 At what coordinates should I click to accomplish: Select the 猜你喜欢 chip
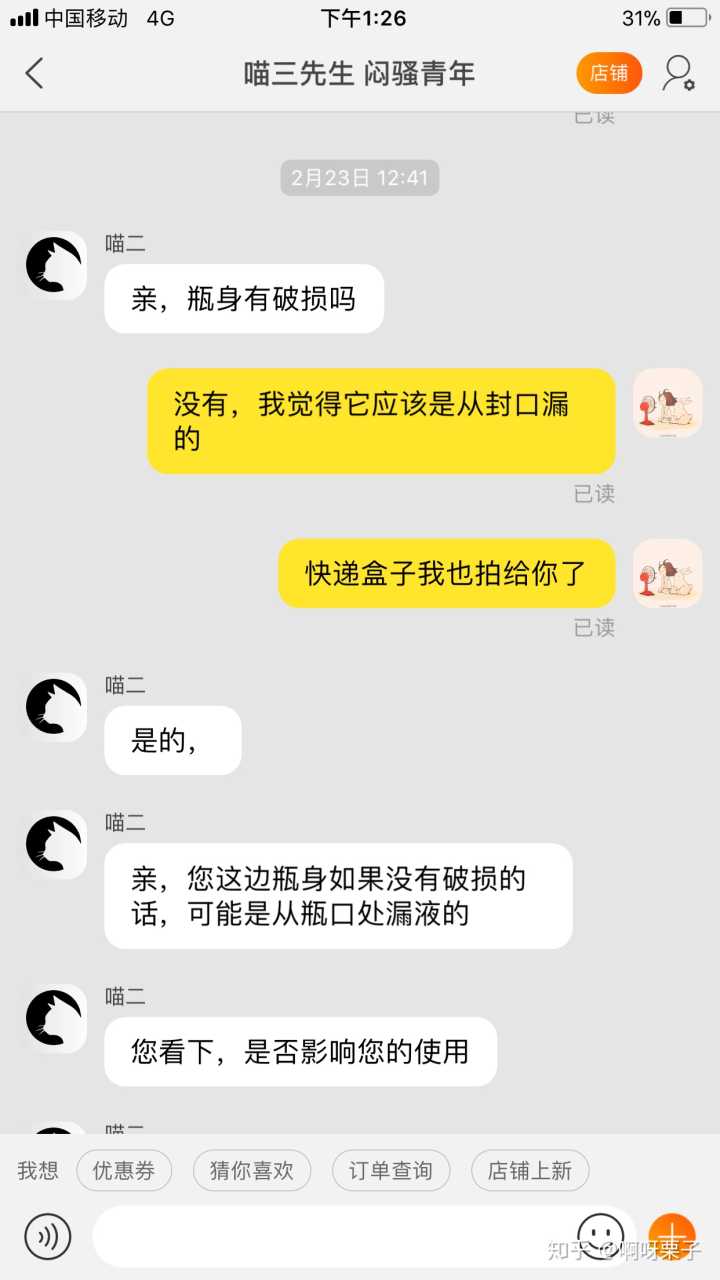[251, 1171]
